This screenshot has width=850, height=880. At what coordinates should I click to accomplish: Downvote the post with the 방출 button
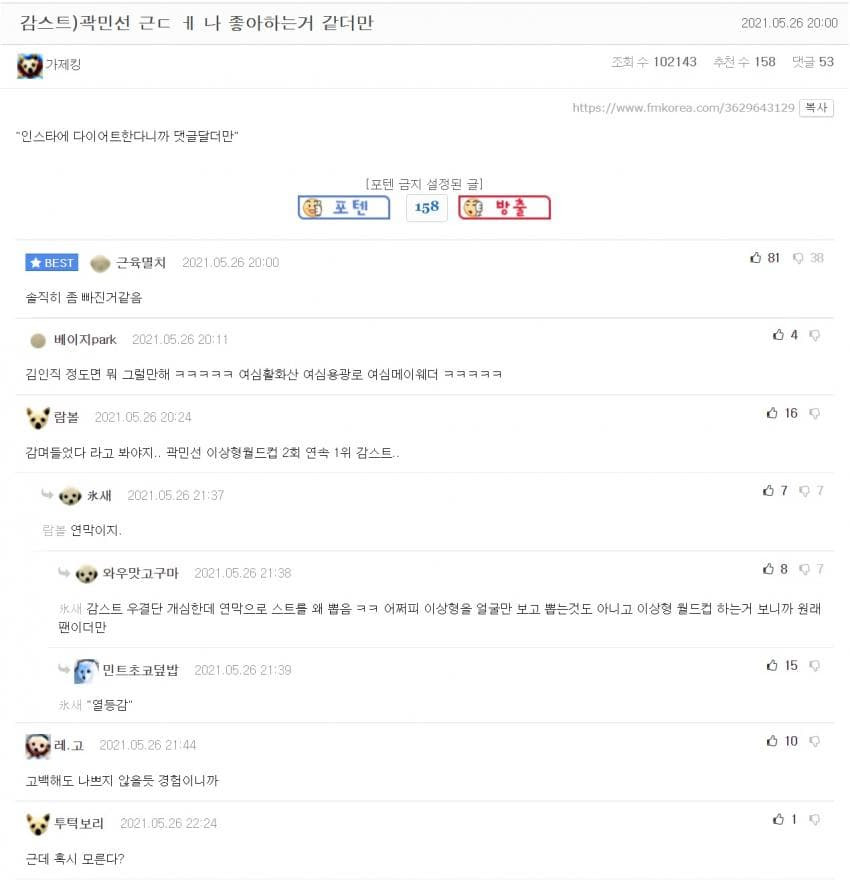[x=504, y=208]
